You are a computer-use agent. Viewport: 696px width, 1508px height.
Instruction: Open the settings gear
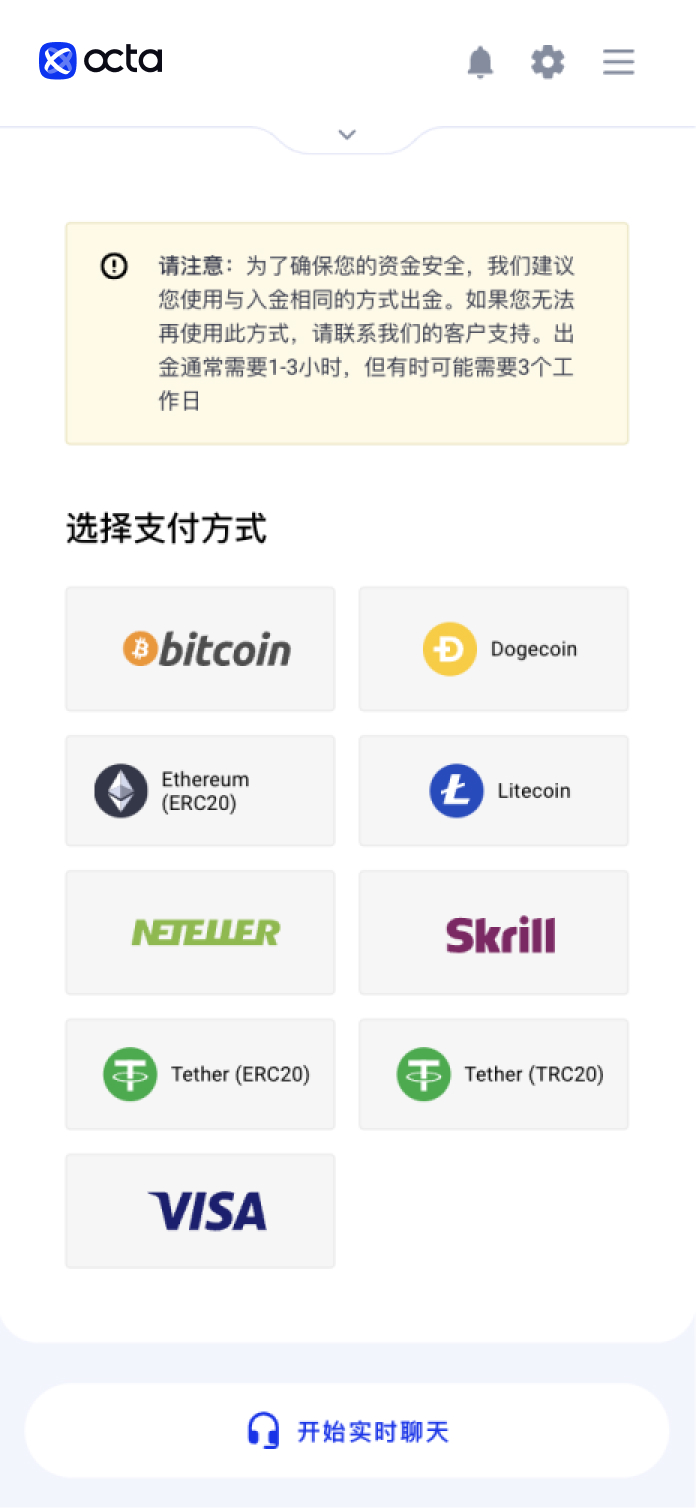point(547,62)
